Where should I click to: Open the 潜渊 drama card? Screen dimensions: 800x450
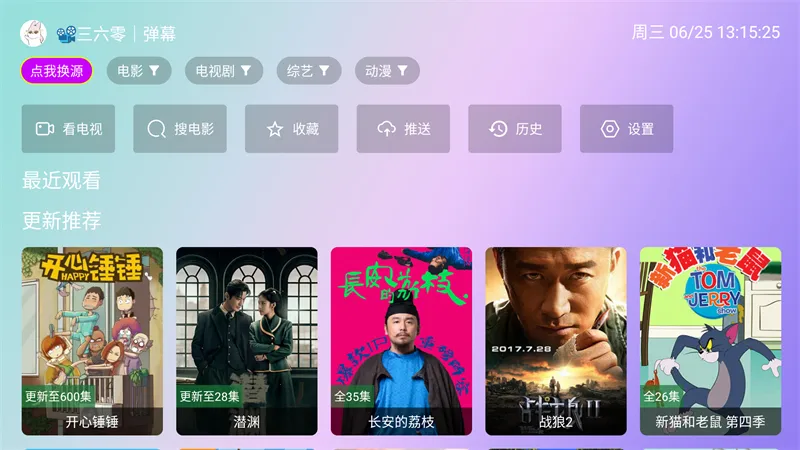[247, 340]
